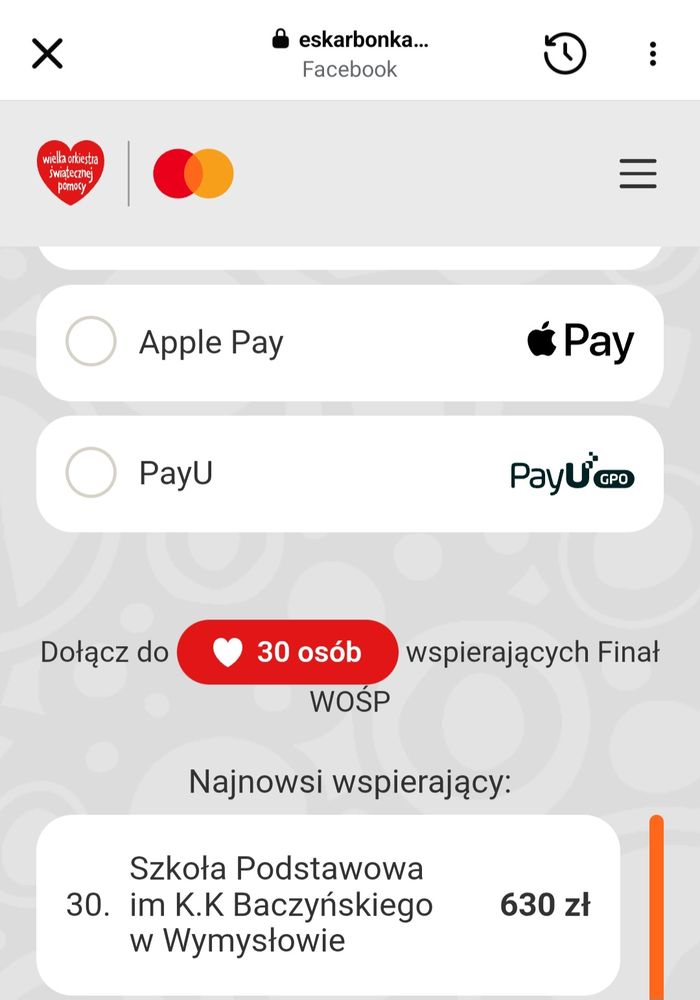Close the in-app browser
The width and height of the screenshot is (700, 1000).
click(x=47, y=53)
